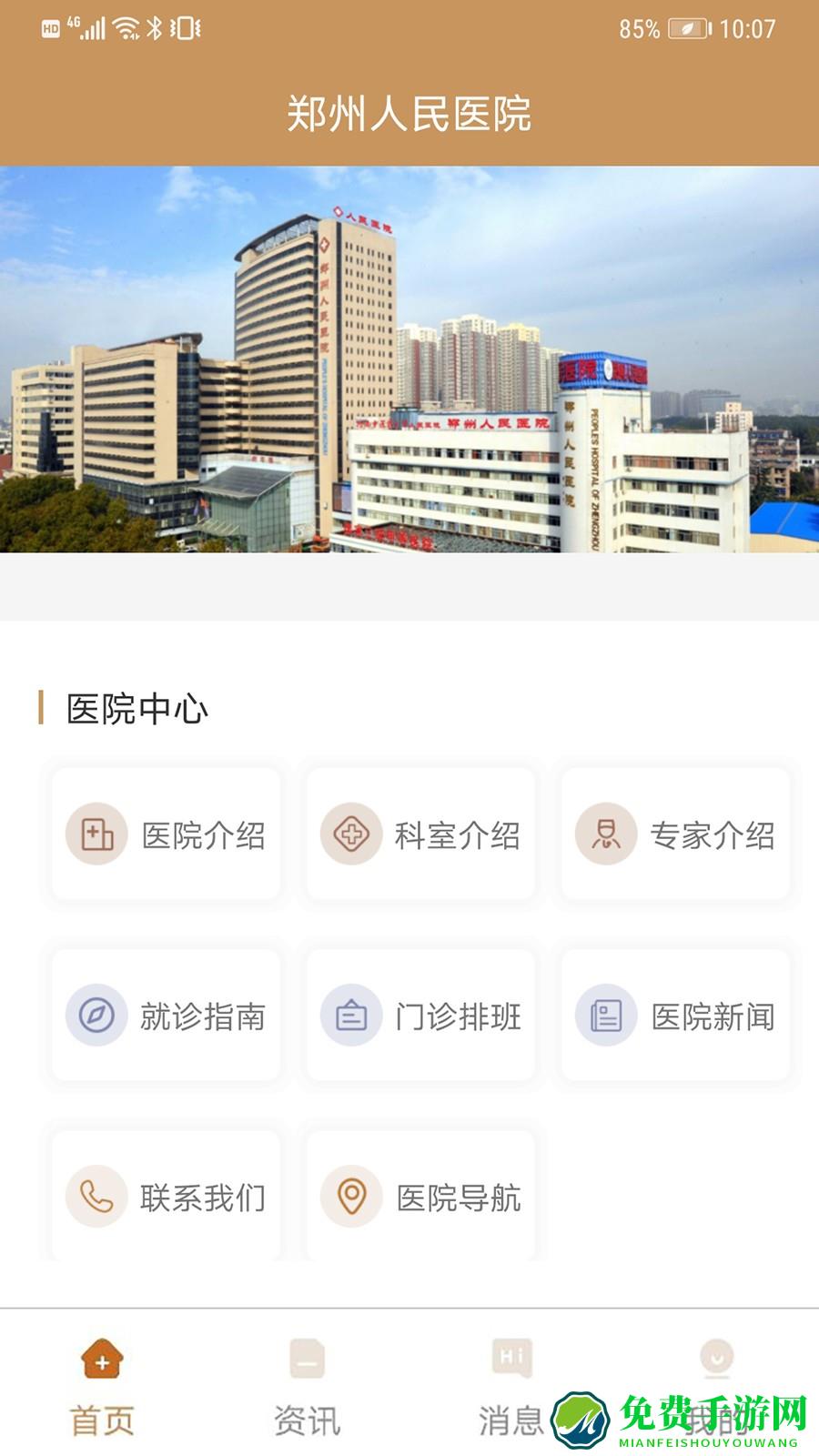The width and height of the screenshot is (819, 1456).
Task: Tap the hospital banner photo
Action: coord(409,359)
